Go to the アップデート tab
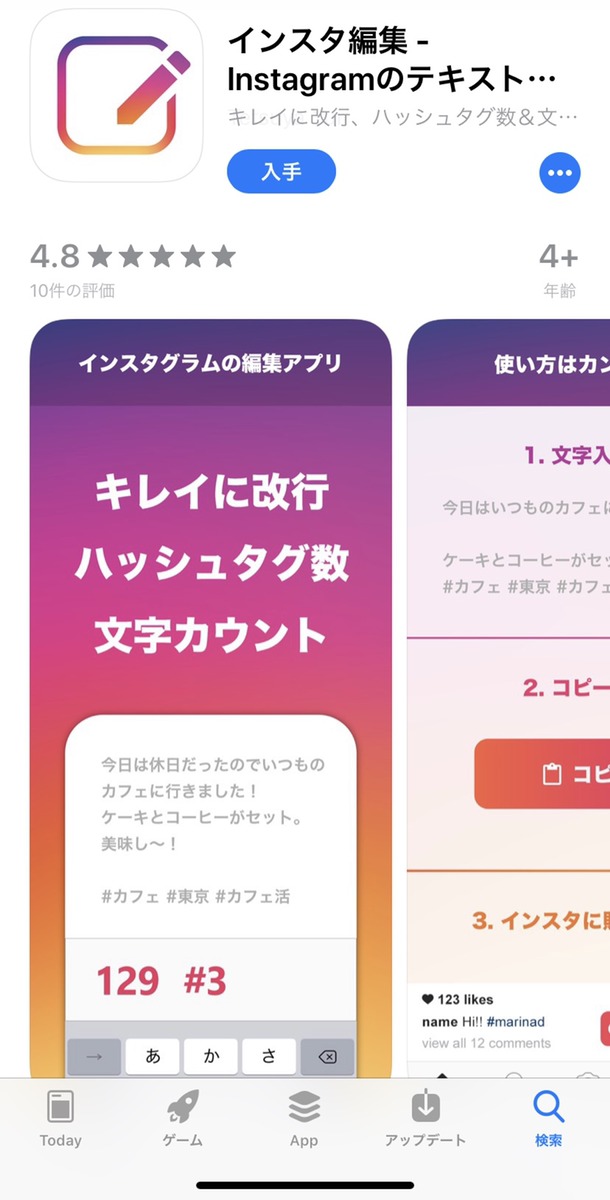This screenshot has width=610, height=1200. [426, 1118]
